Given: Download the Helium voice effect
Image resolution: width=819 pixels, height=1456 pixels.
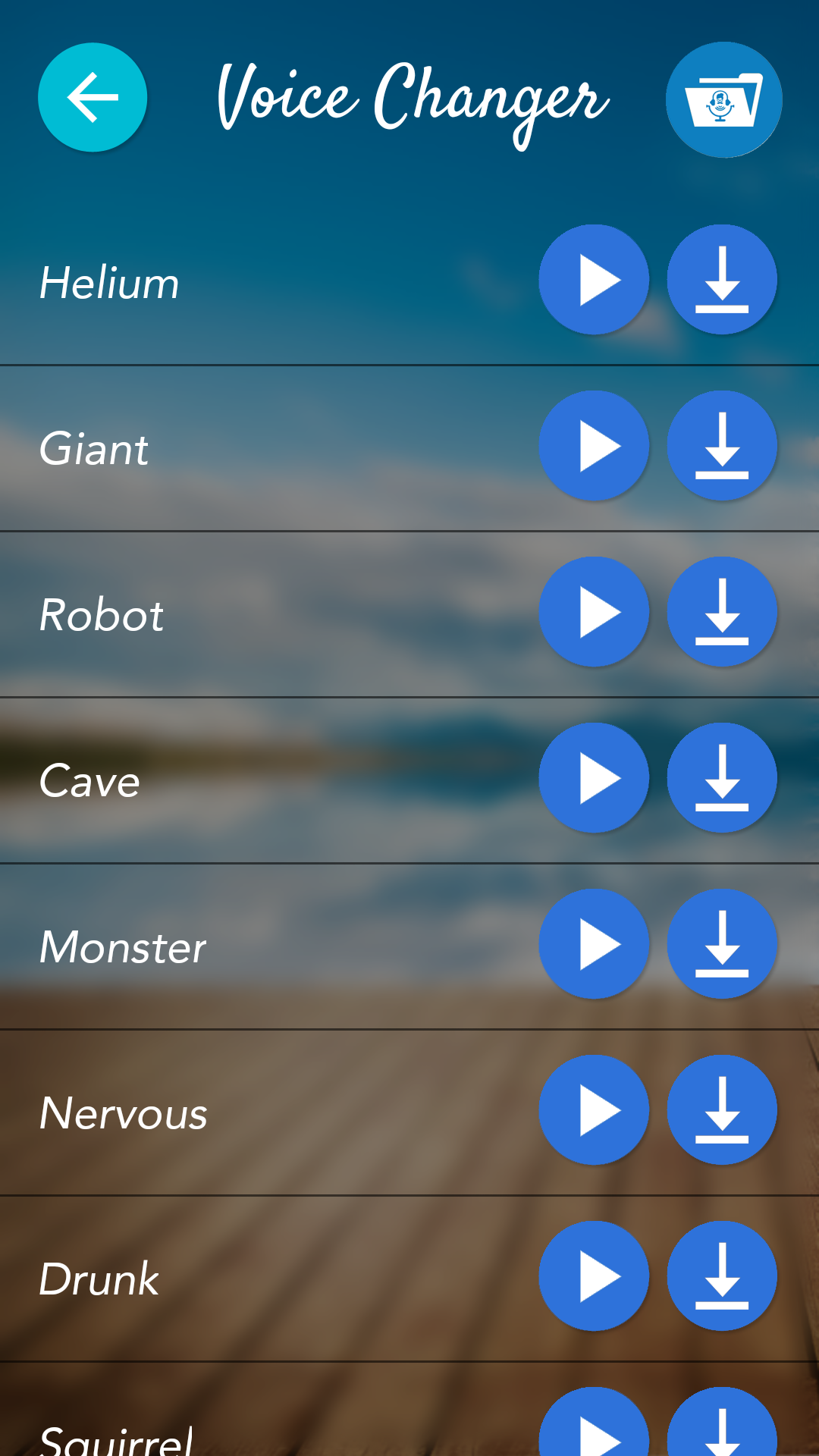Looking at the screenshot, I should point(722,279).
